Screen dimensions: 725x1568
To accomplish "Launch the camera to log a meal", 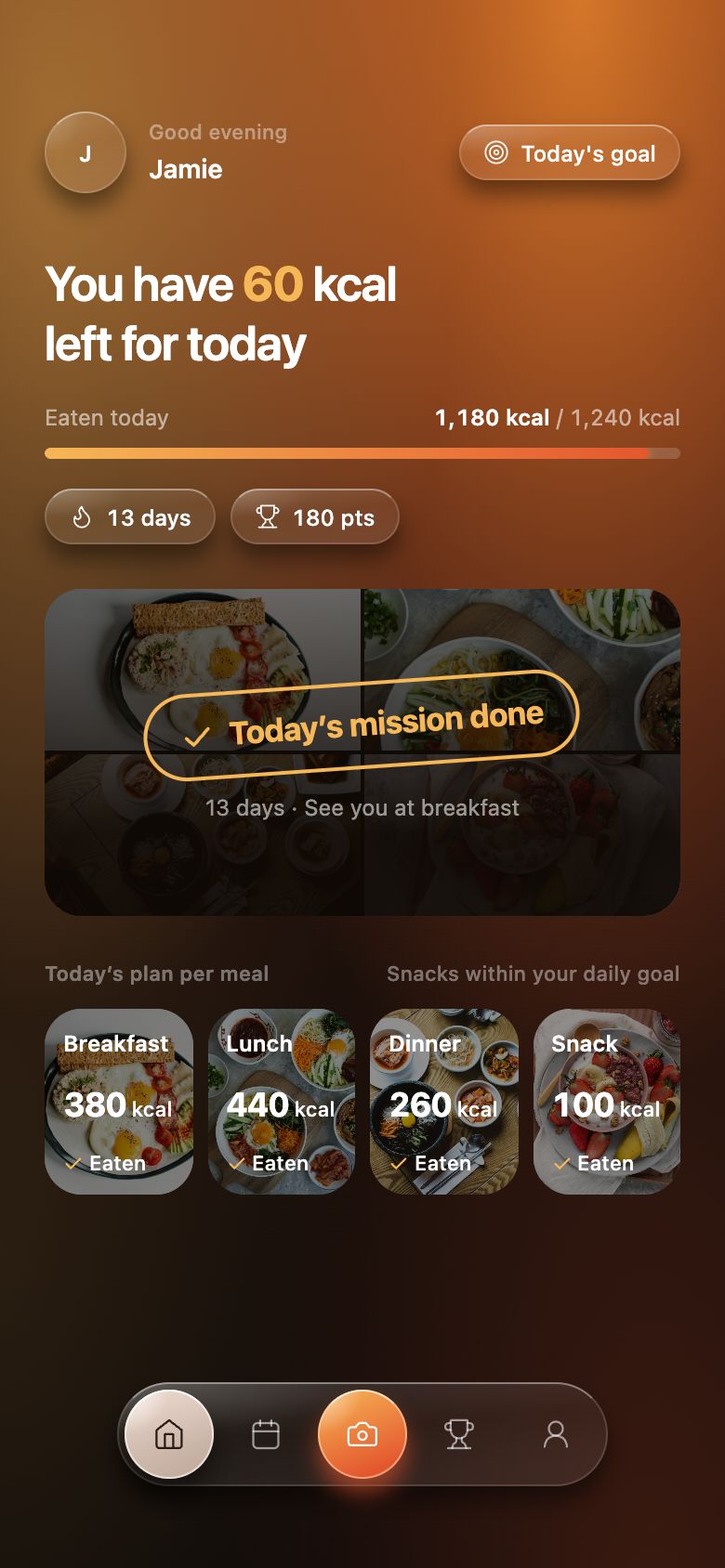I will (x=362, y=1434).
